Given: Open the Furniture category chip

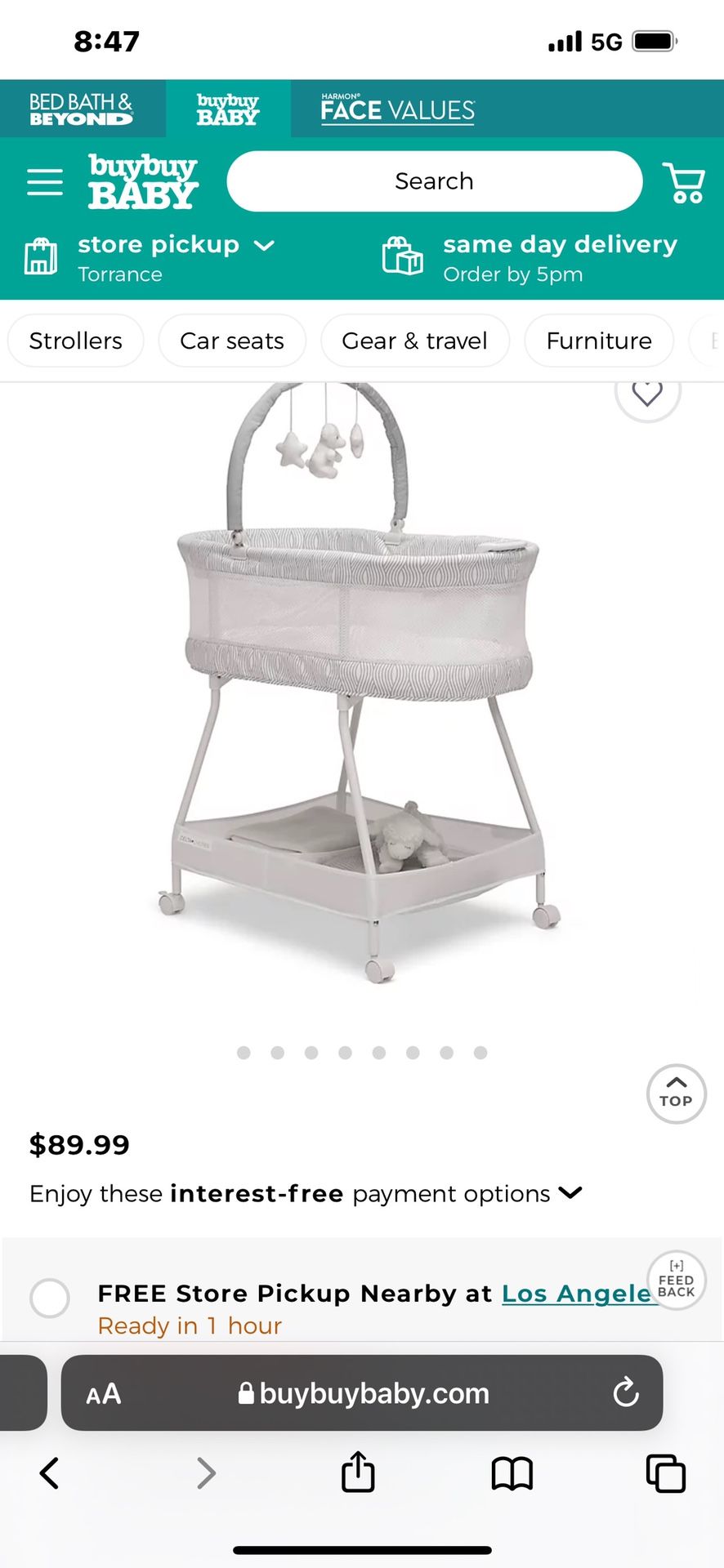Looking at the screenshot, I should click(599, 341).
